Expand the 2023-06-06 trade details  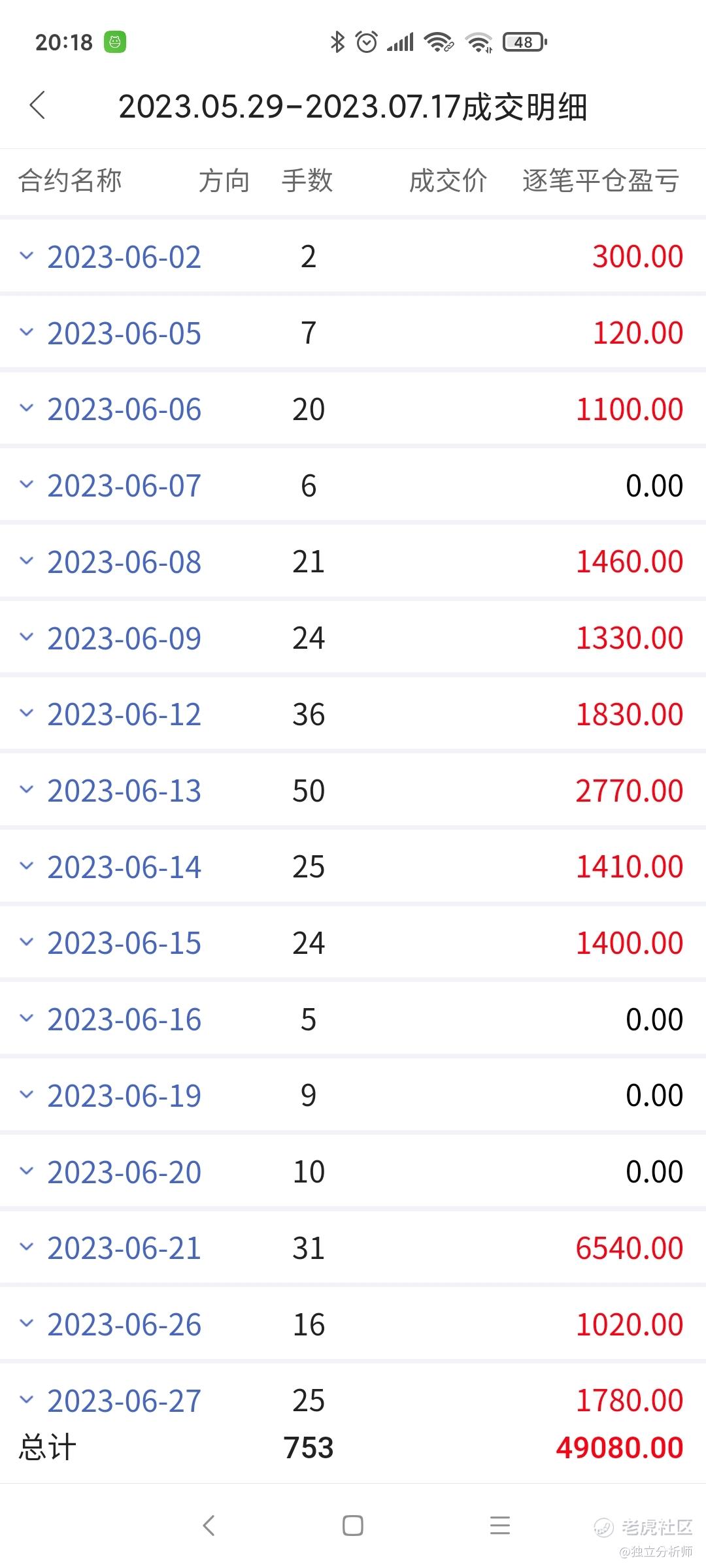(x=353, y=409)
